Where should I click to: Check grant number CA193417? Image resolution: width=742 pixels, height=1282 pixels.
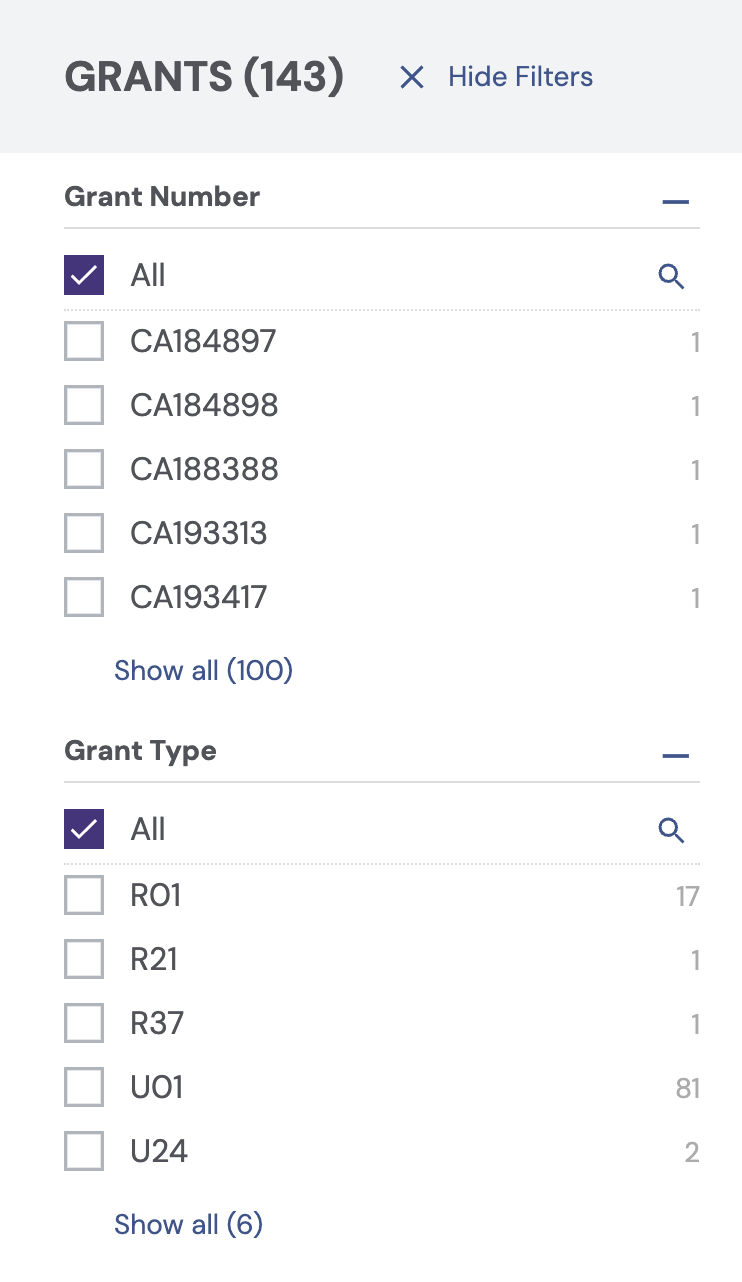84,596
